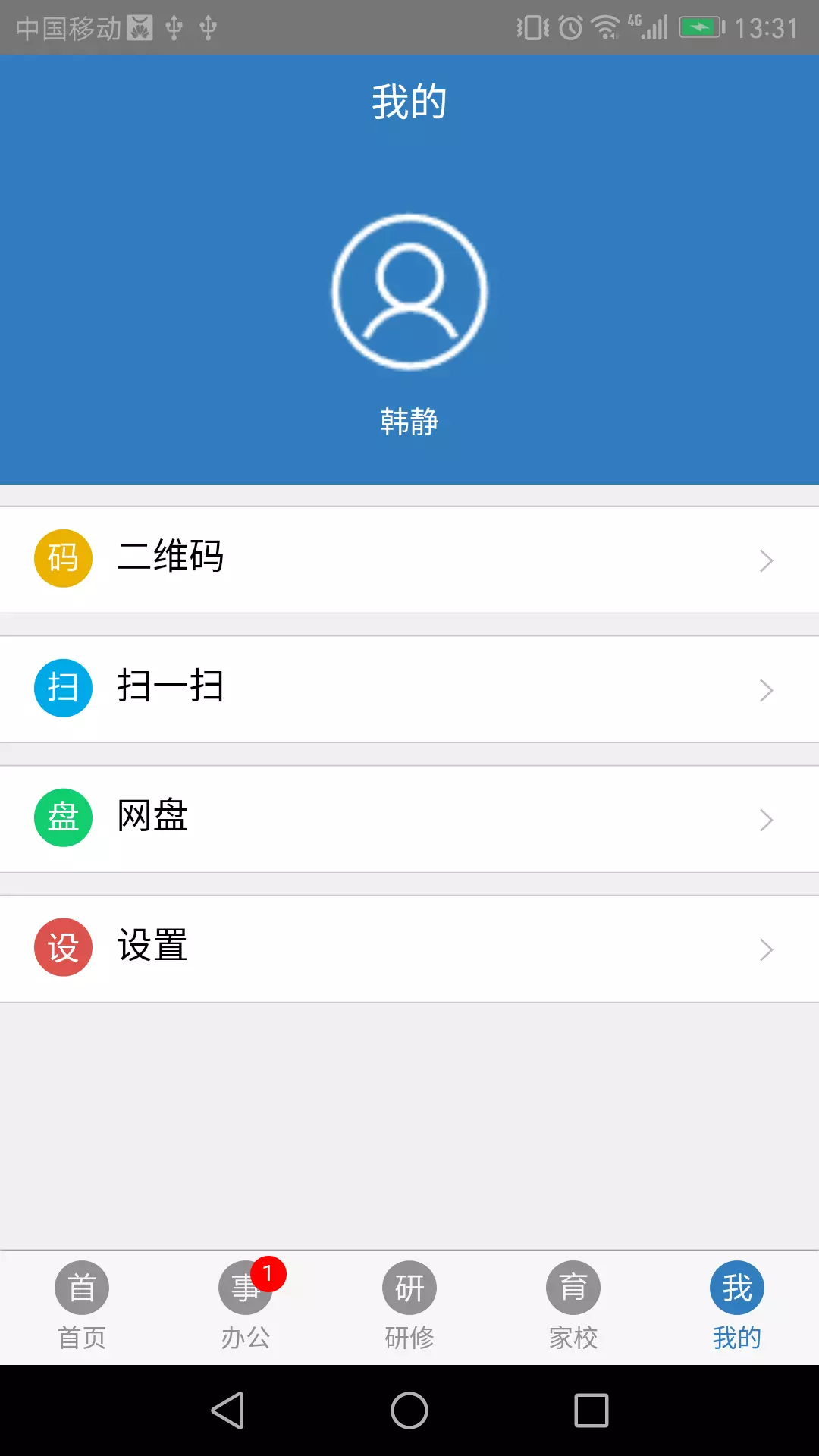The width and height of the screenshot is (819, 1456).
Task: Switch to the 办公 tab
Action: (246, 1307)
